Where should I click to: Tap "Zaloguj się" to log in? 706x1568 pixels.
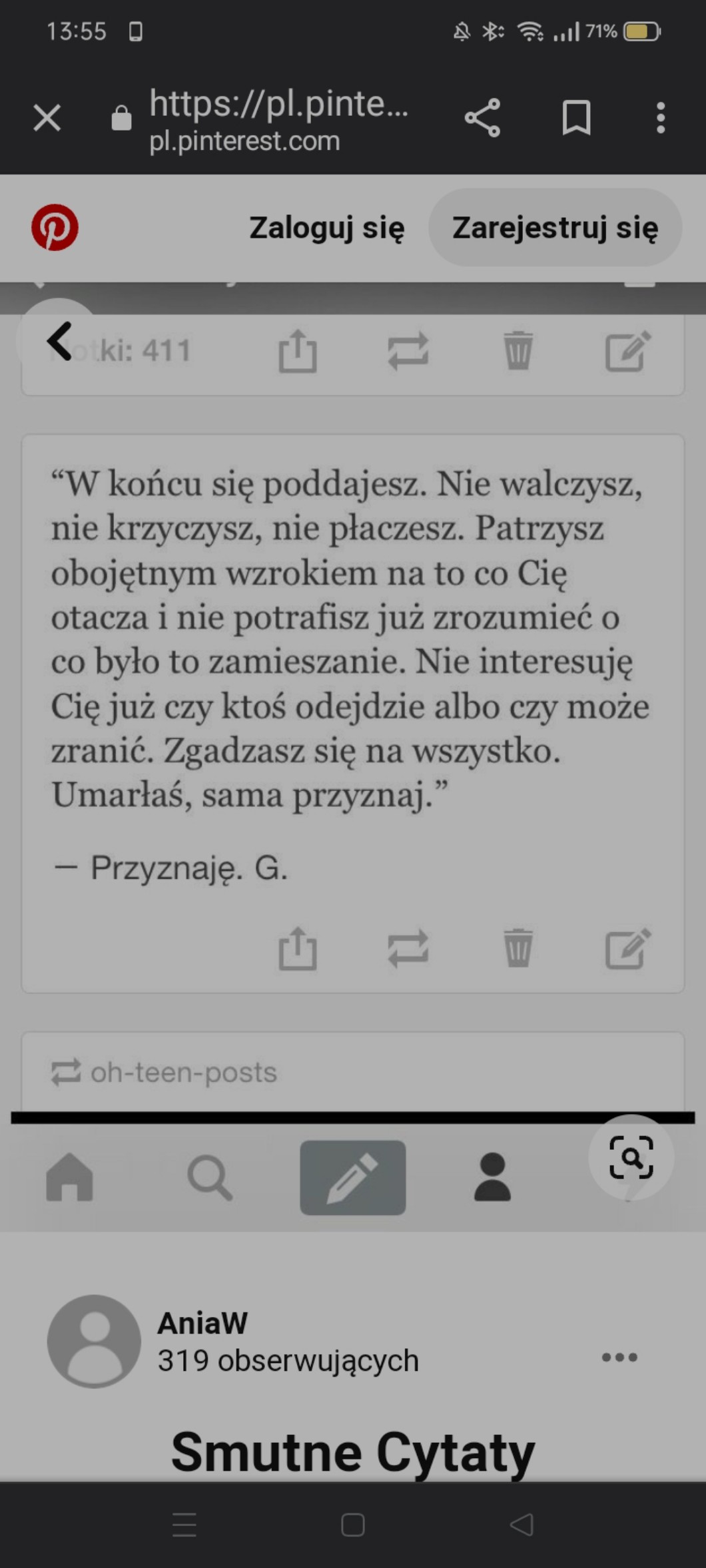coord(326,228)
